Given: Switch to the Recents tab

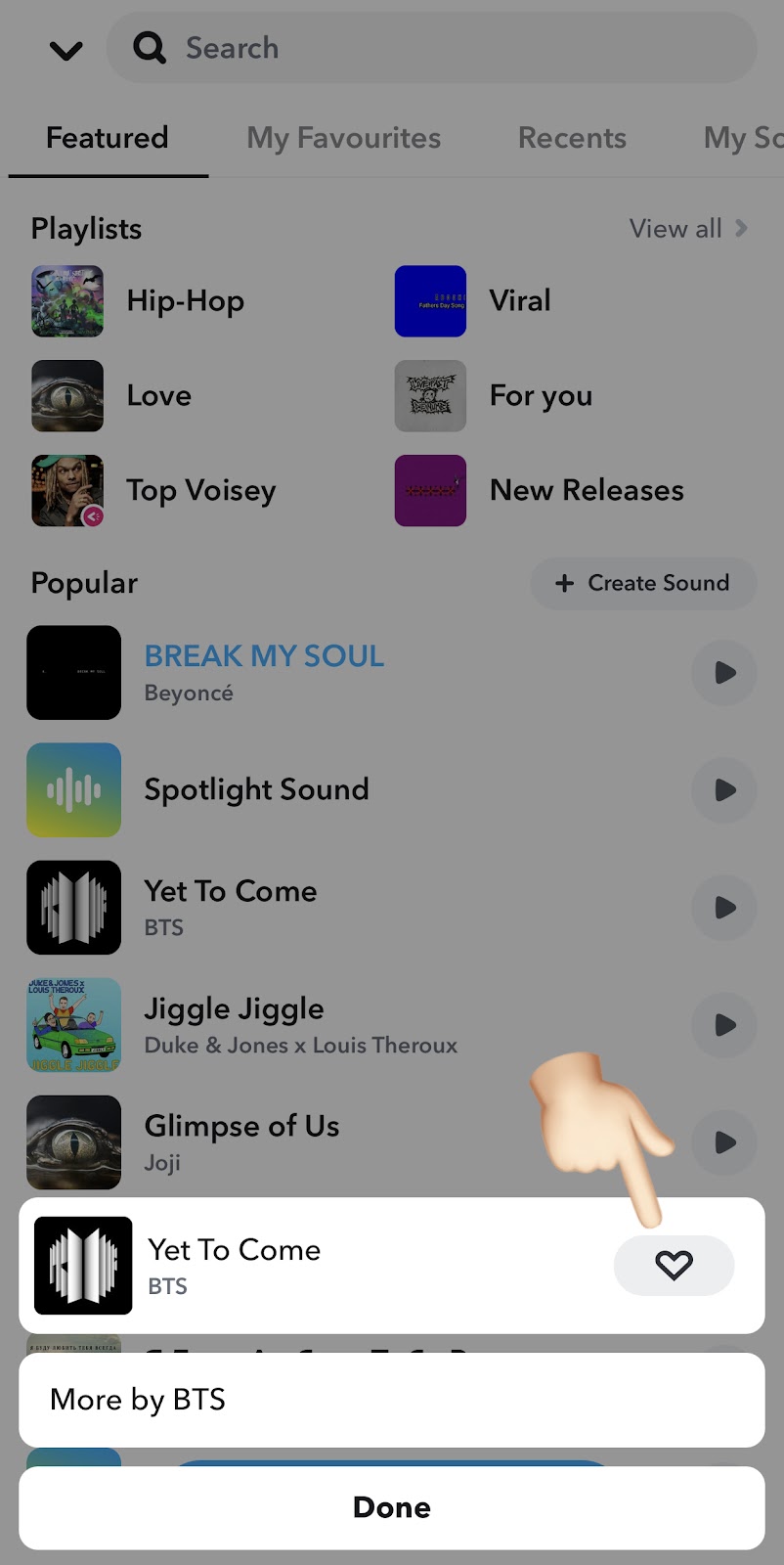Looking at the screenshot, I should (572, 138).
